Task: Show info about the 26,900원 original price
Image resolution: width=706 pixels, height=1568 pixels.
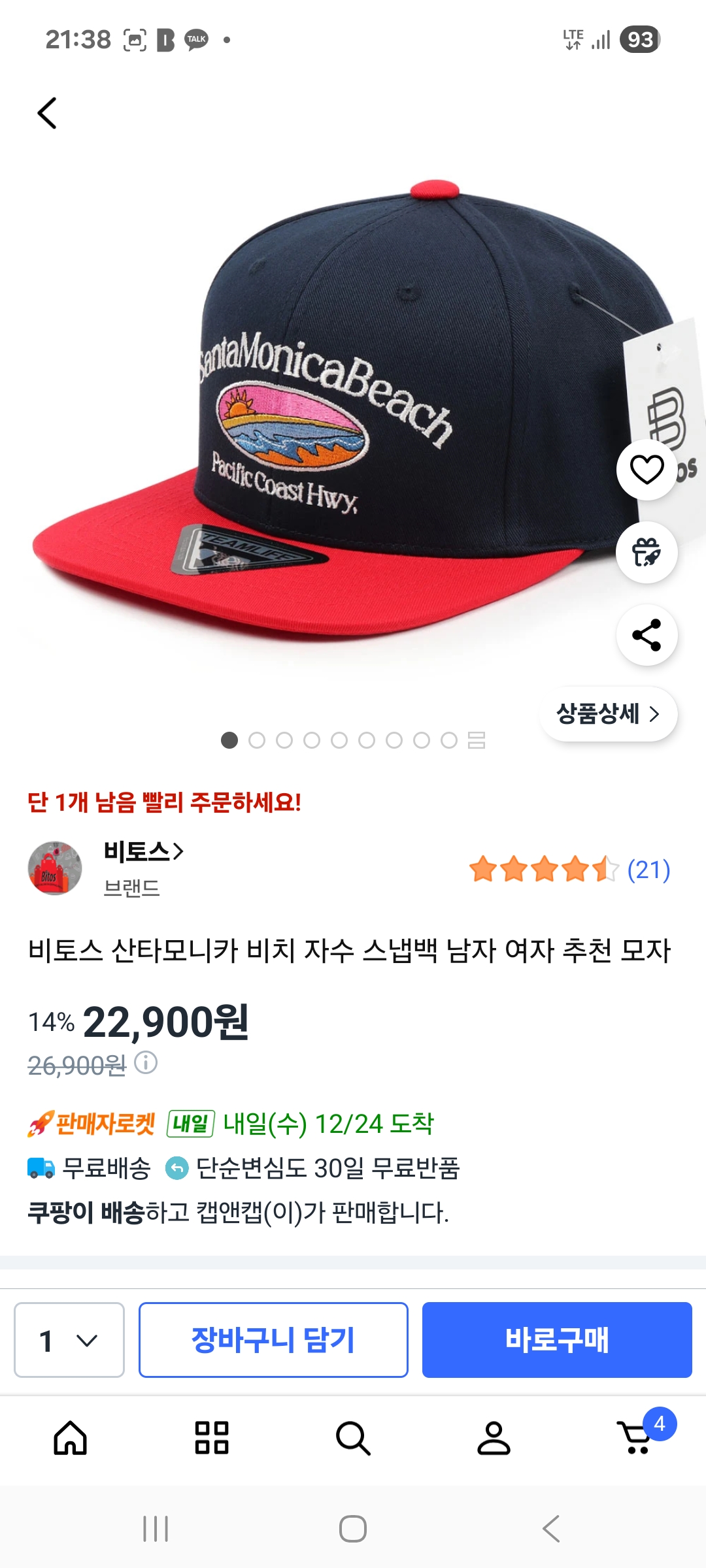Action: 146,1063
